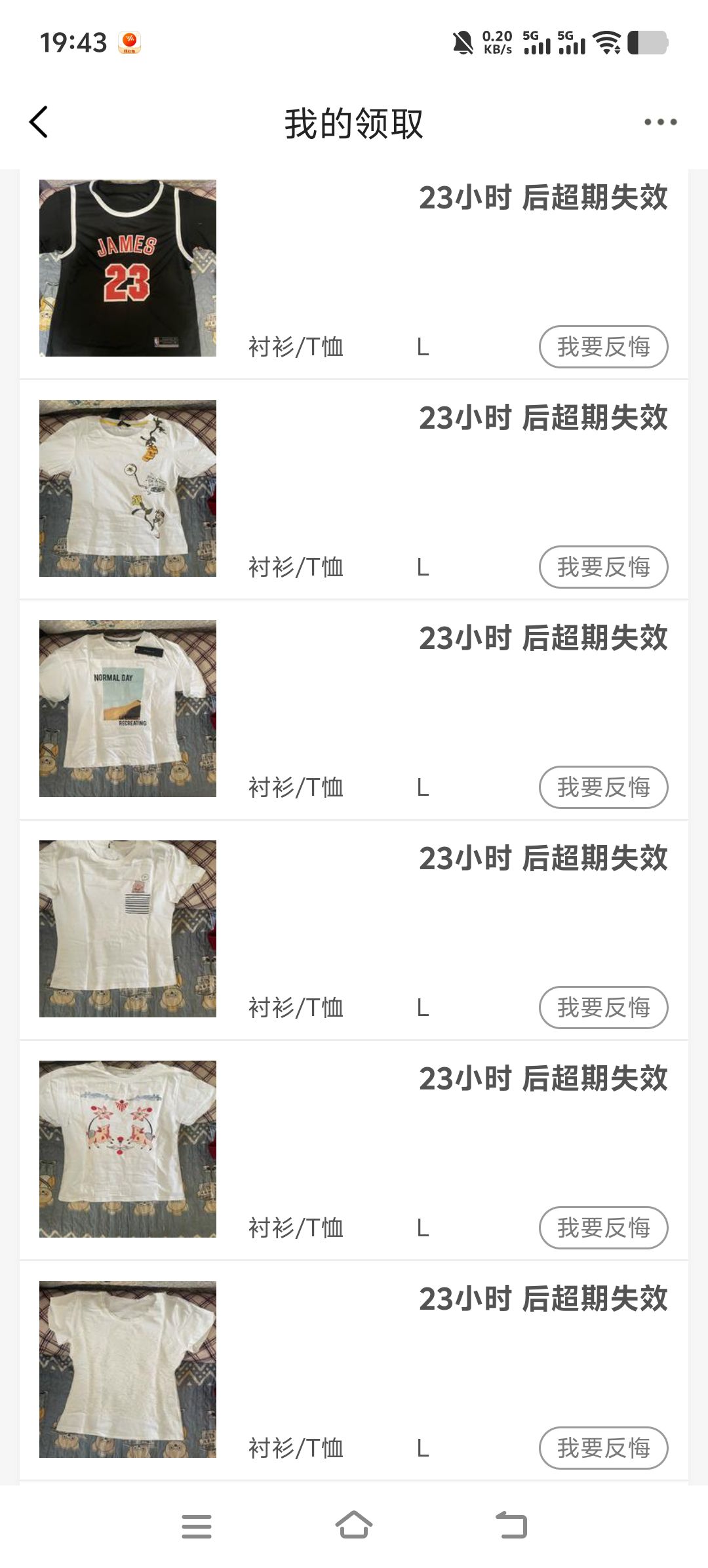The width and height of the screenshot is (708, 1568).
Task: Tap 我要反悔 for the striped pocket T-shirt
Action: coord(603,1008)
